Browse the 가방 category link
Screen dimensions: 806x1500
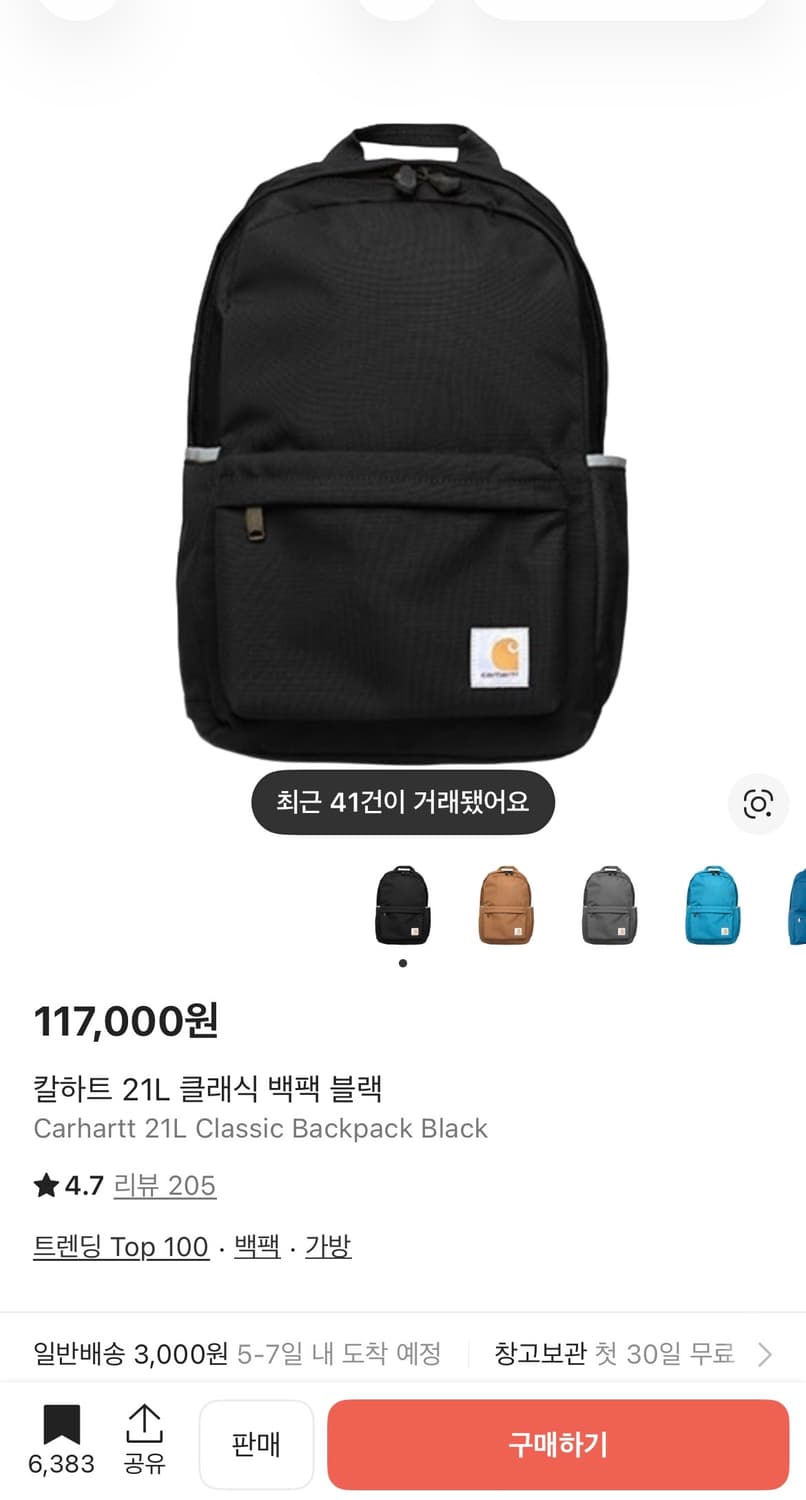point(330,1247)
